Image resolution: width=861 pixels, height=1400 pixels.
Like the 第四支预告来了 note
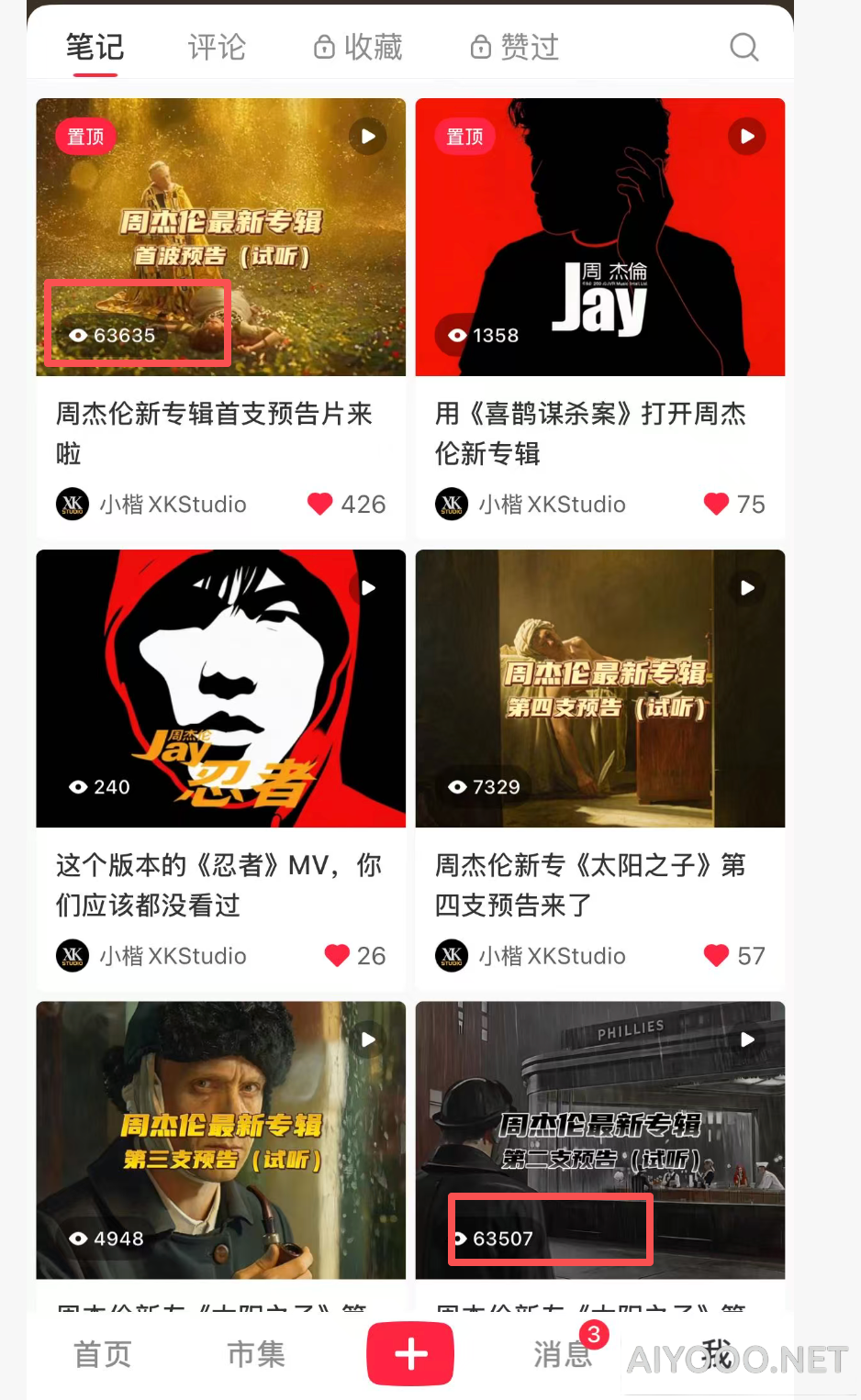pyautogui.click(x=716, y=955)
